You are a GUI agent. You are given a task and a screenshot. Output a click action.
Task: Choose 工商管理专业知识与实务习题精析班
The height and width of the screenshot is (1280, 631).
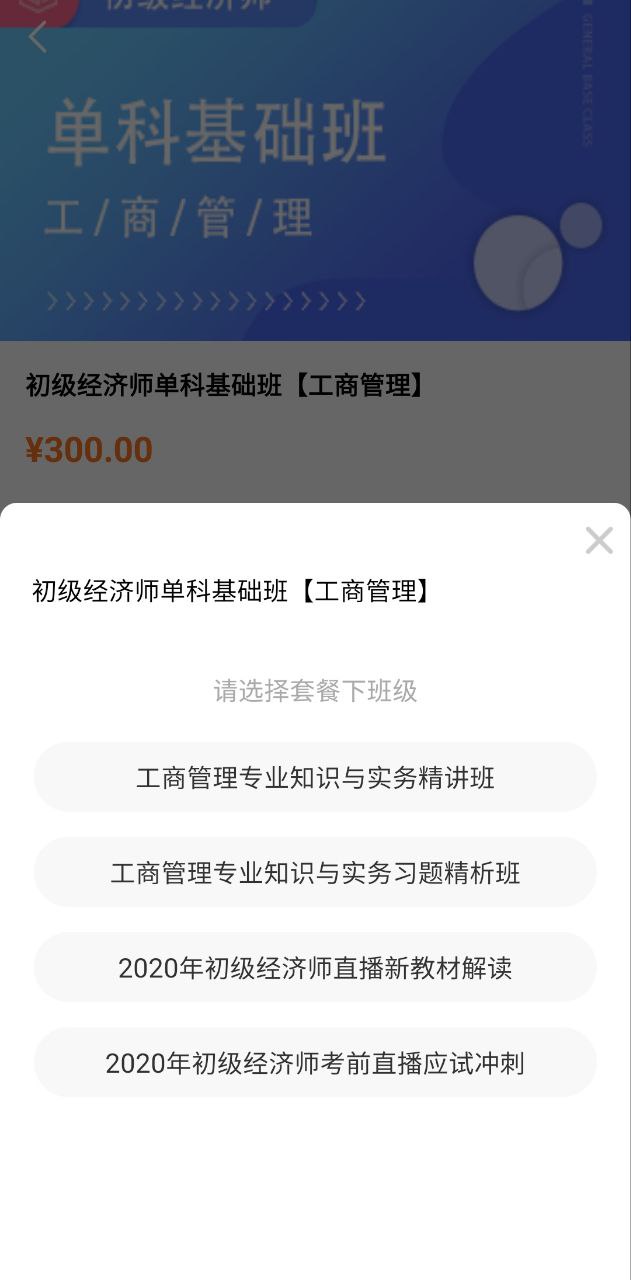click(315, 873)
